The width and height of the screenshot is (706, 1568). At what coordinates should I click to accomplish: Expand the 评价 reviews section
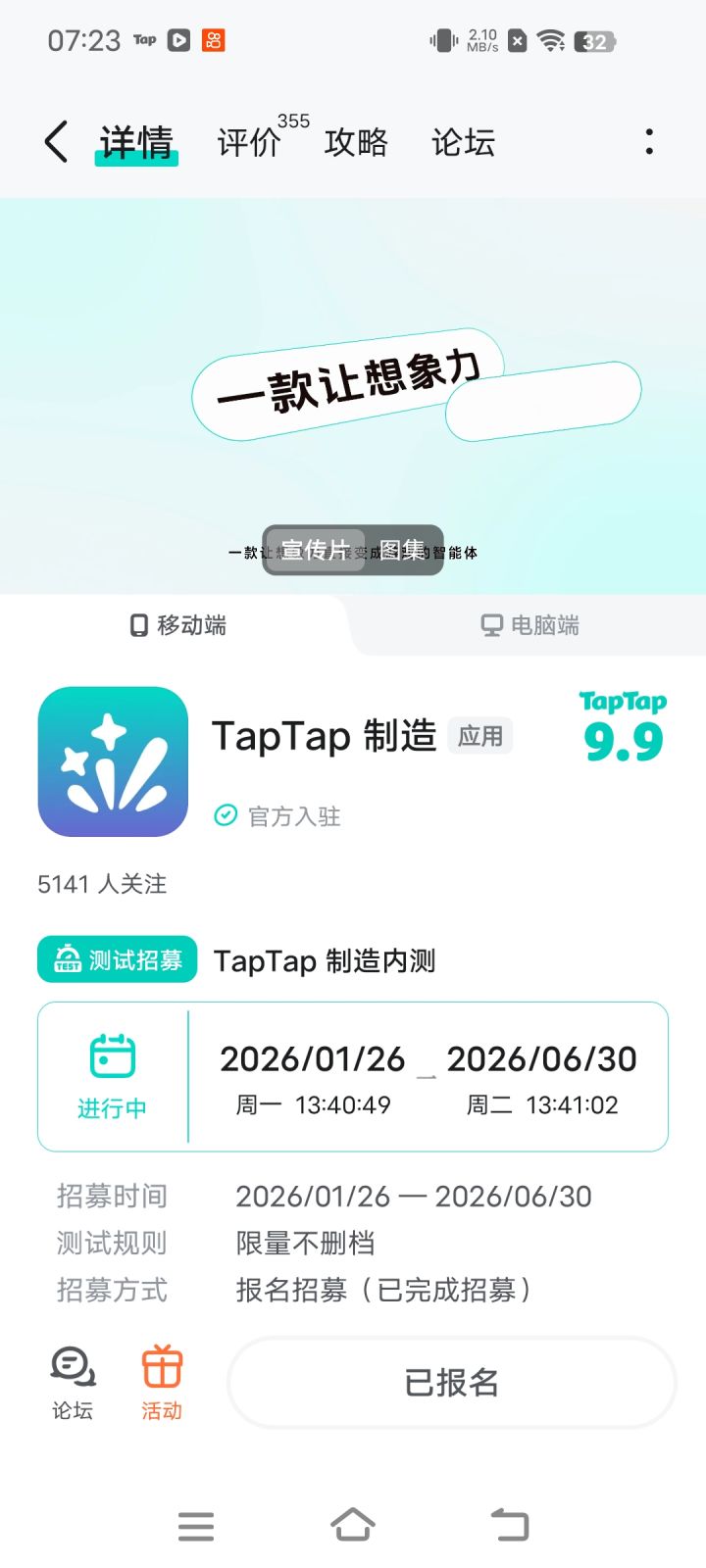coord(249,144)
